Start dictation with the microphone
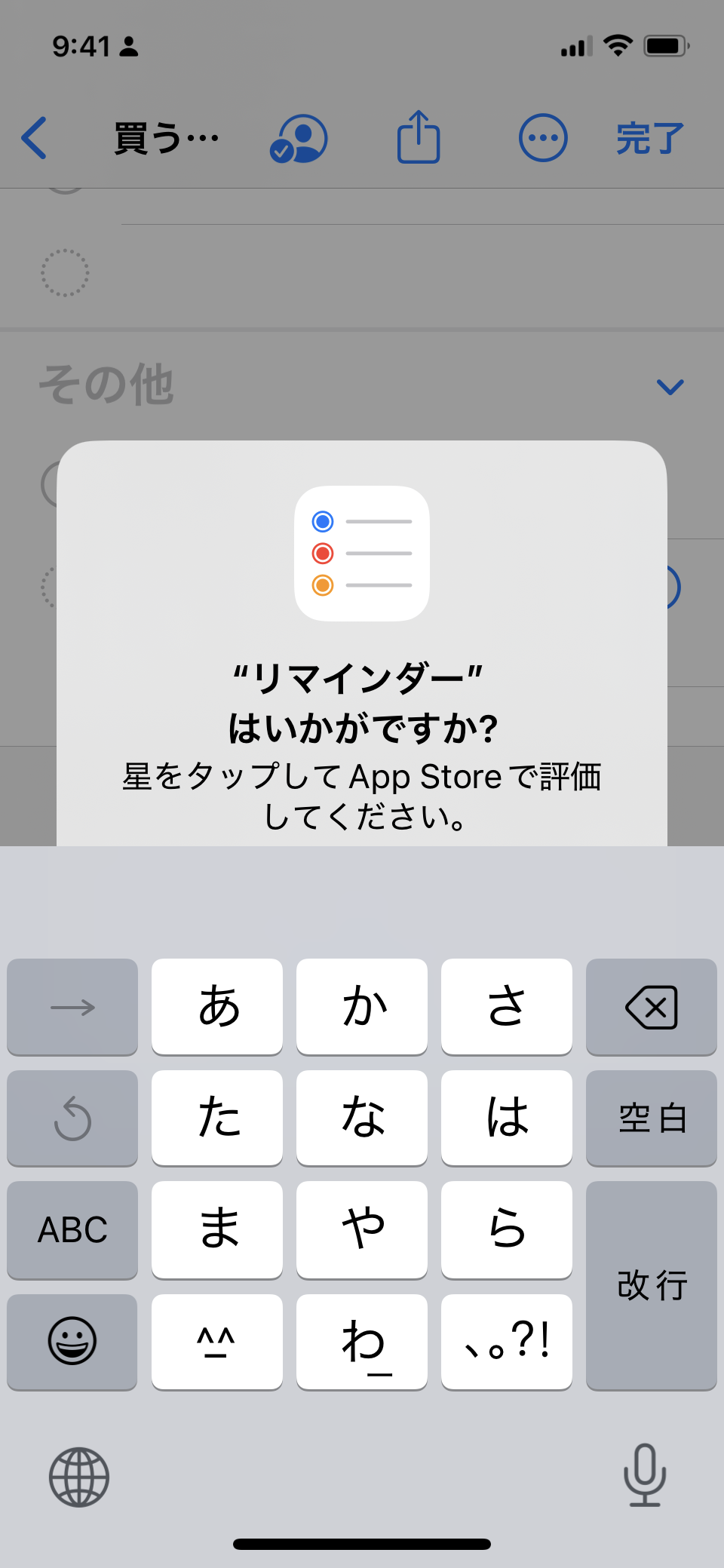 point(645,1475)
